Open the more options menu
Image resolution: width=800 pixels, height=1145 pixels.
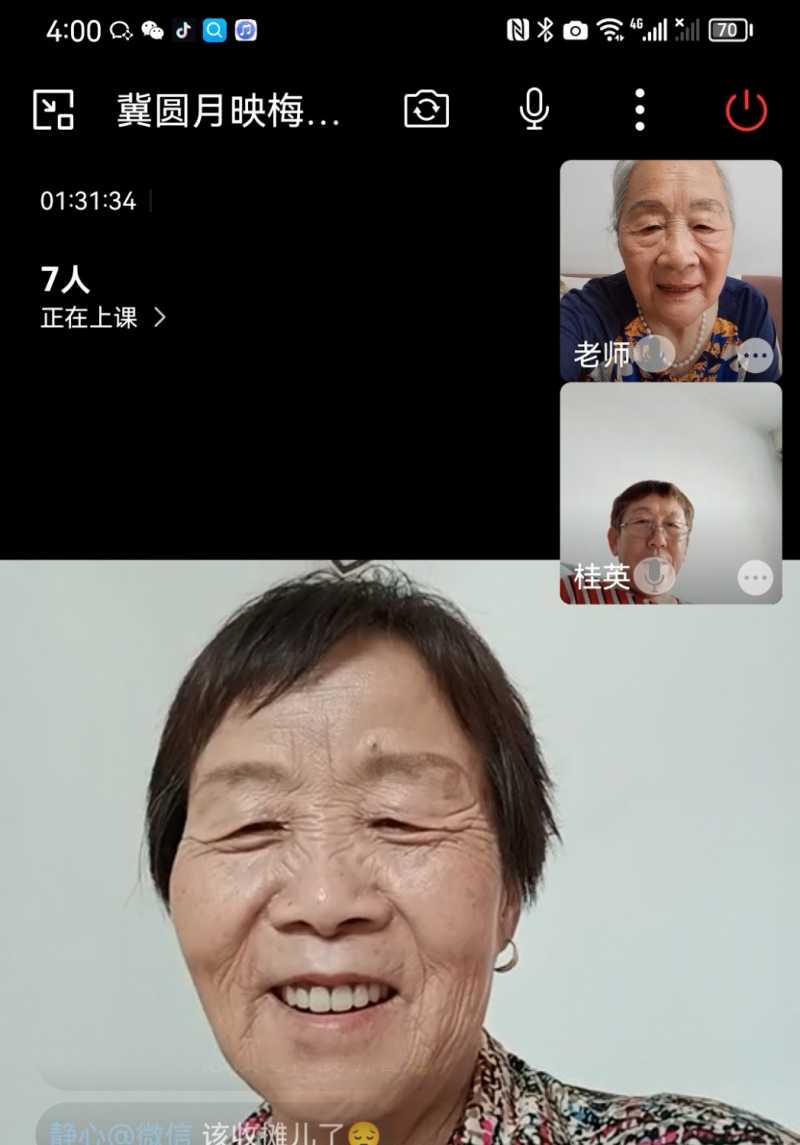[639, 110]
